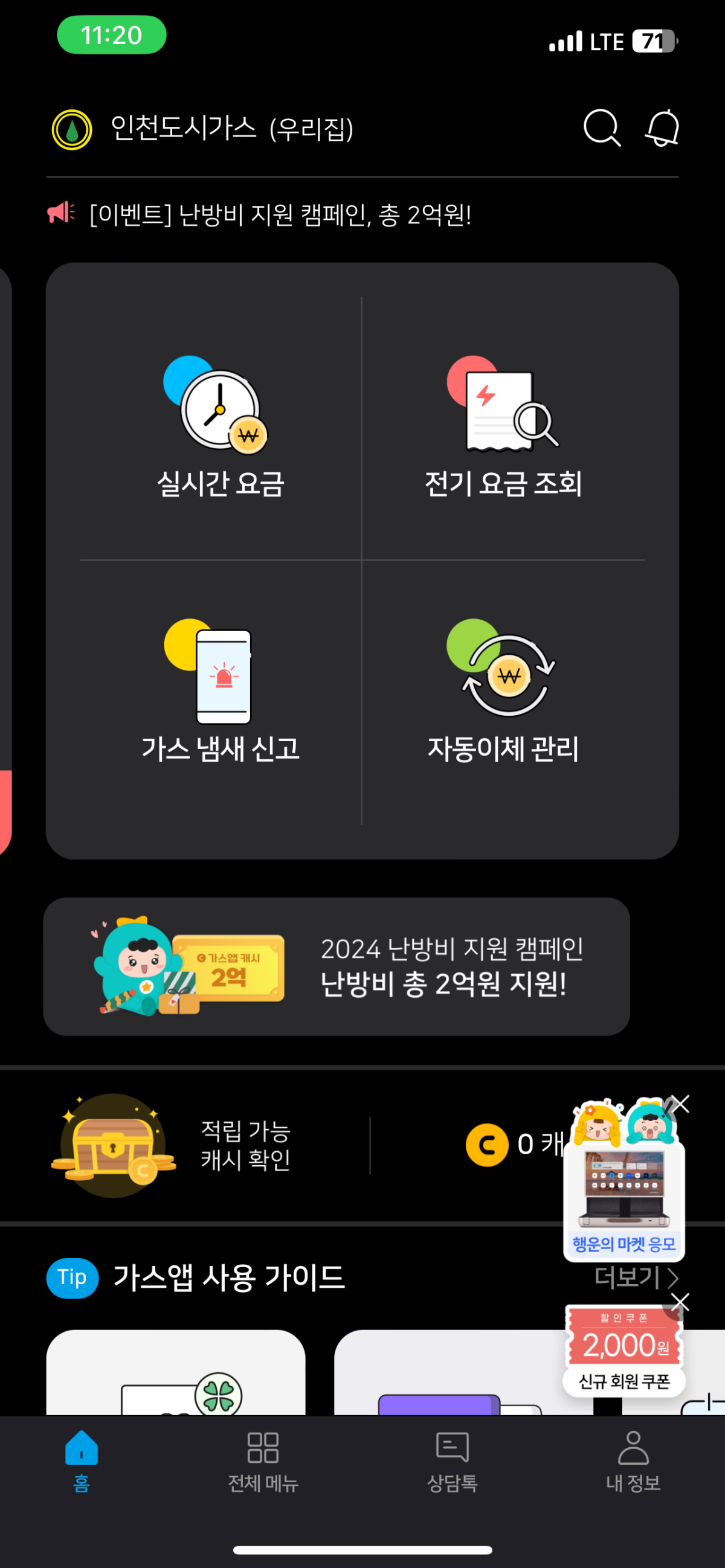
Task: Open notifications via the bell icon
Action: [662, 128]
